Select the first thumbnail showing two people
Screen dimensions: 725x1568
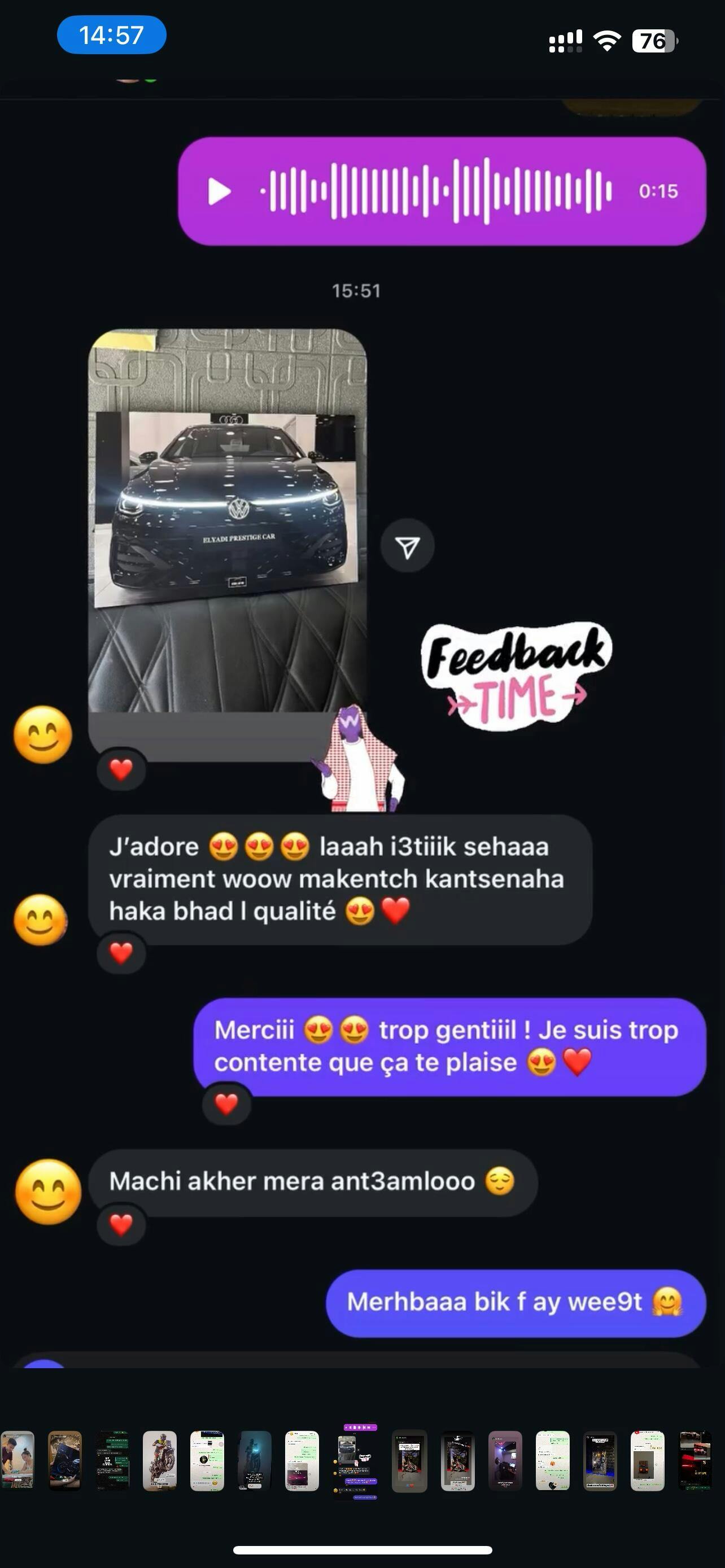tap(18, 1460)
